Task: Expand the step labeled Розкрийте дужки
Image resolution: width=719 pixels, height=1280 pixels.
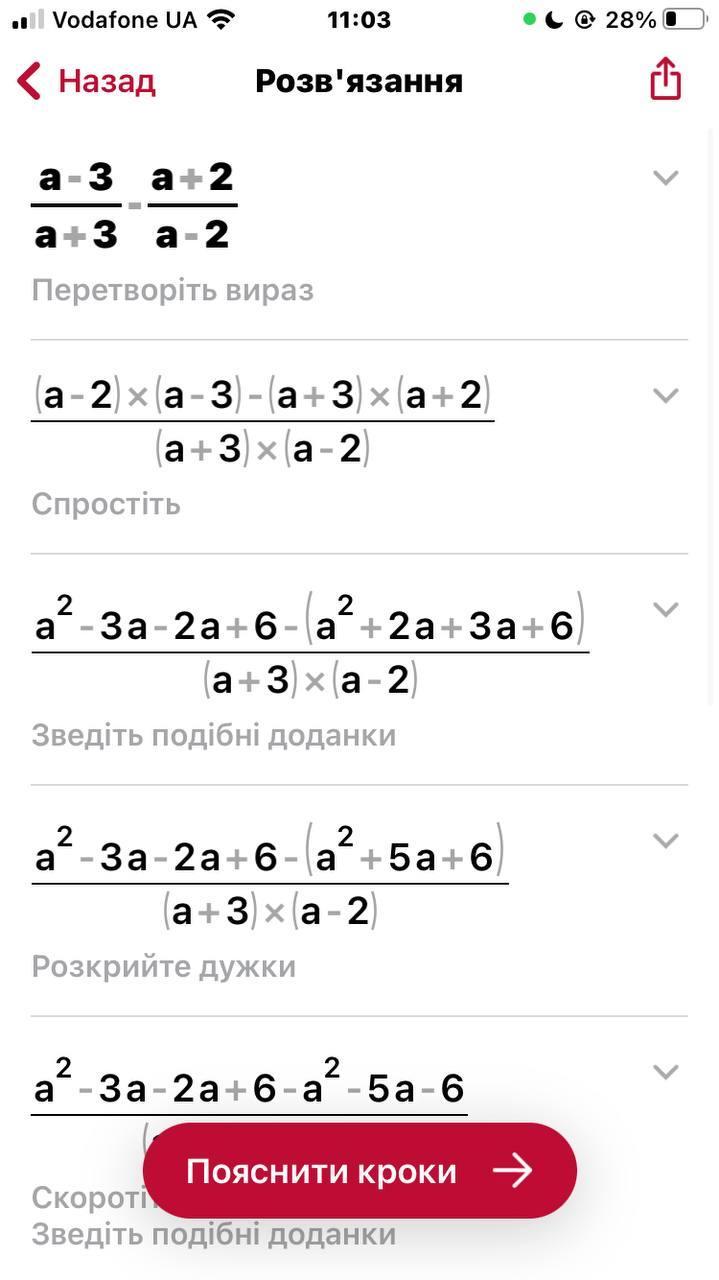Action: (665, 840)
